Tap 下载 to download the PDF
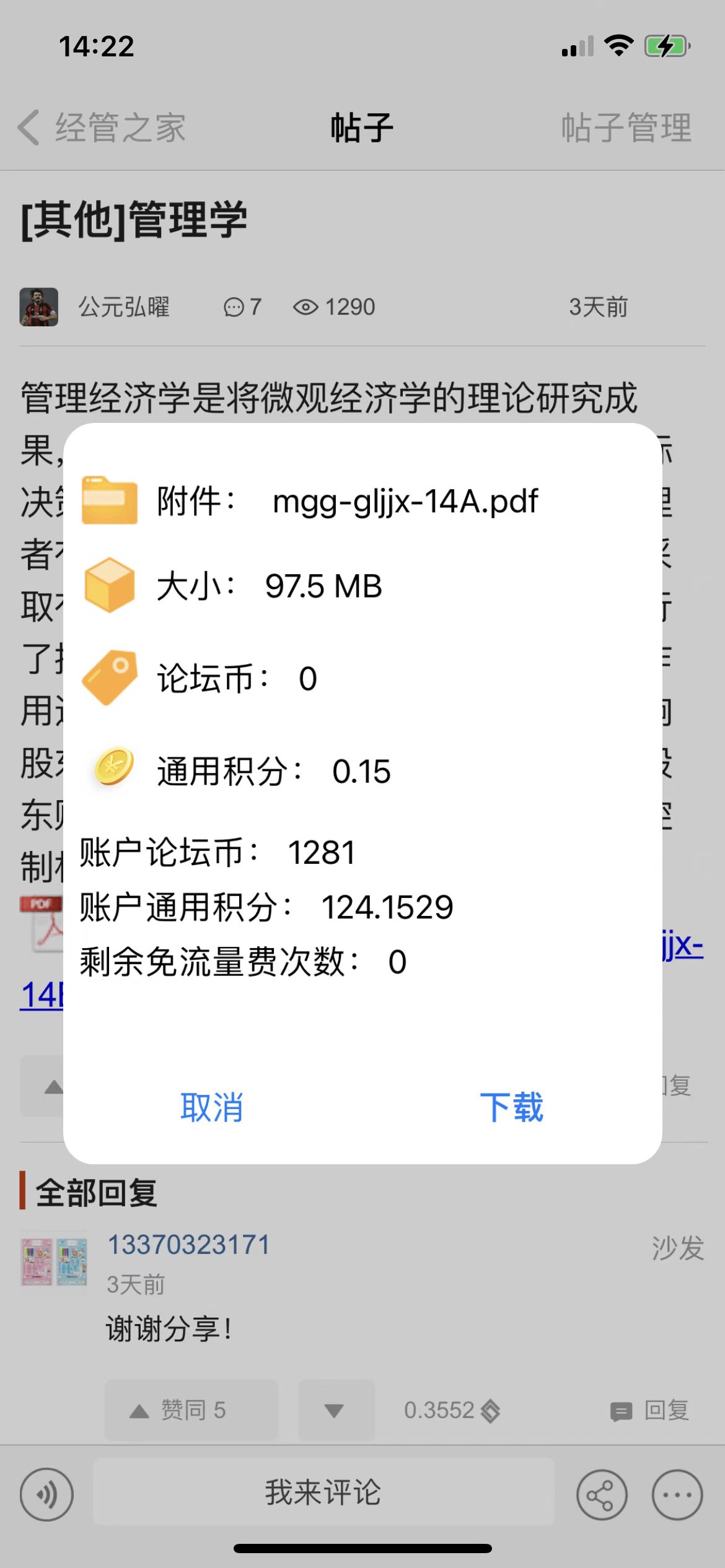725x1568 pixels. click(511, 1107)
